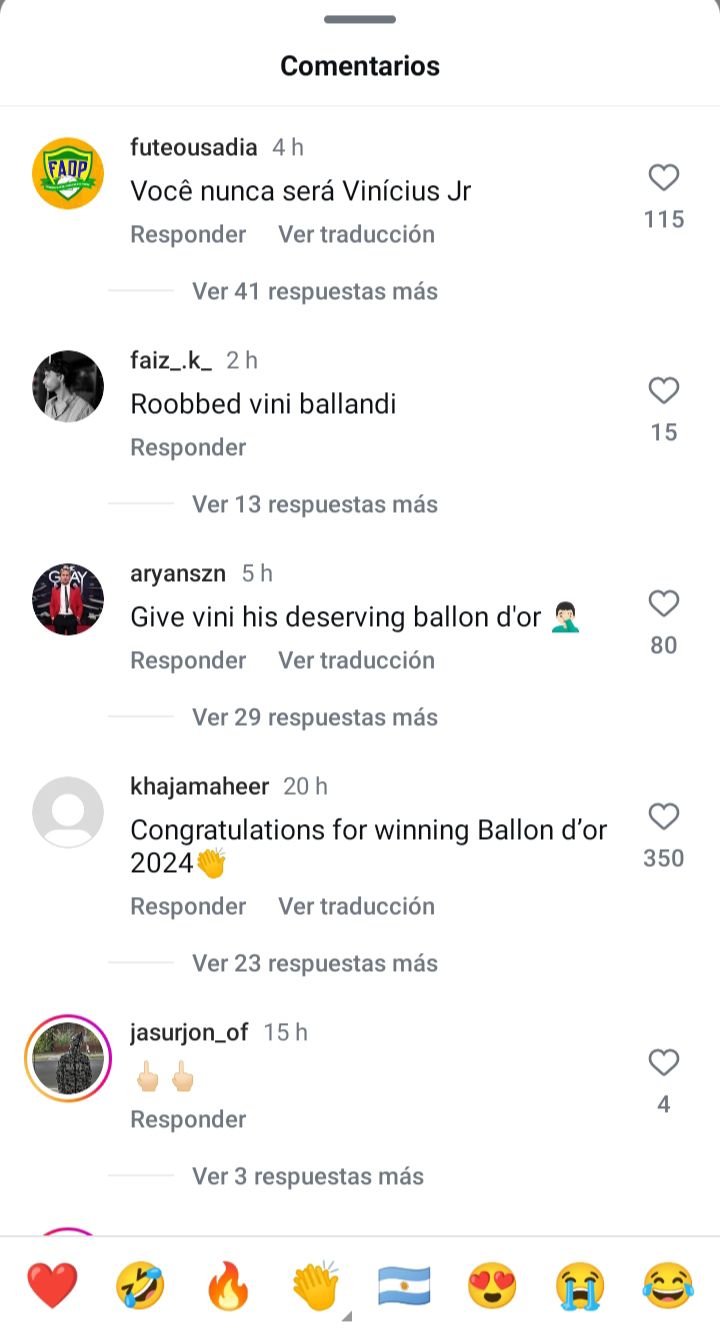Insert the fire emoji reaction
The image size is (720, 1335).
tap(228, 1286)
